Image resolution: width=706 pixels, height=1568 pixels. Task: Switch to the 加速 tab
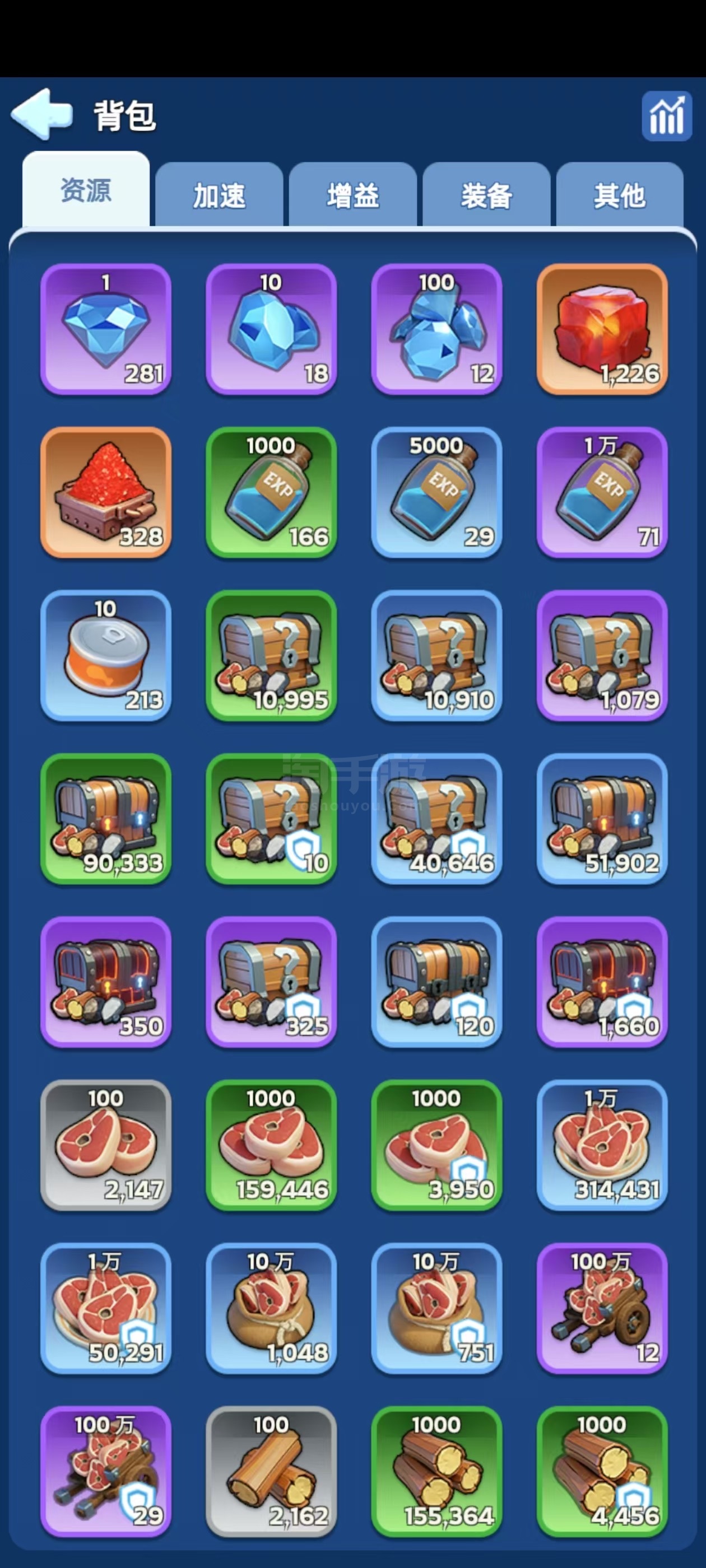(219, 195)
